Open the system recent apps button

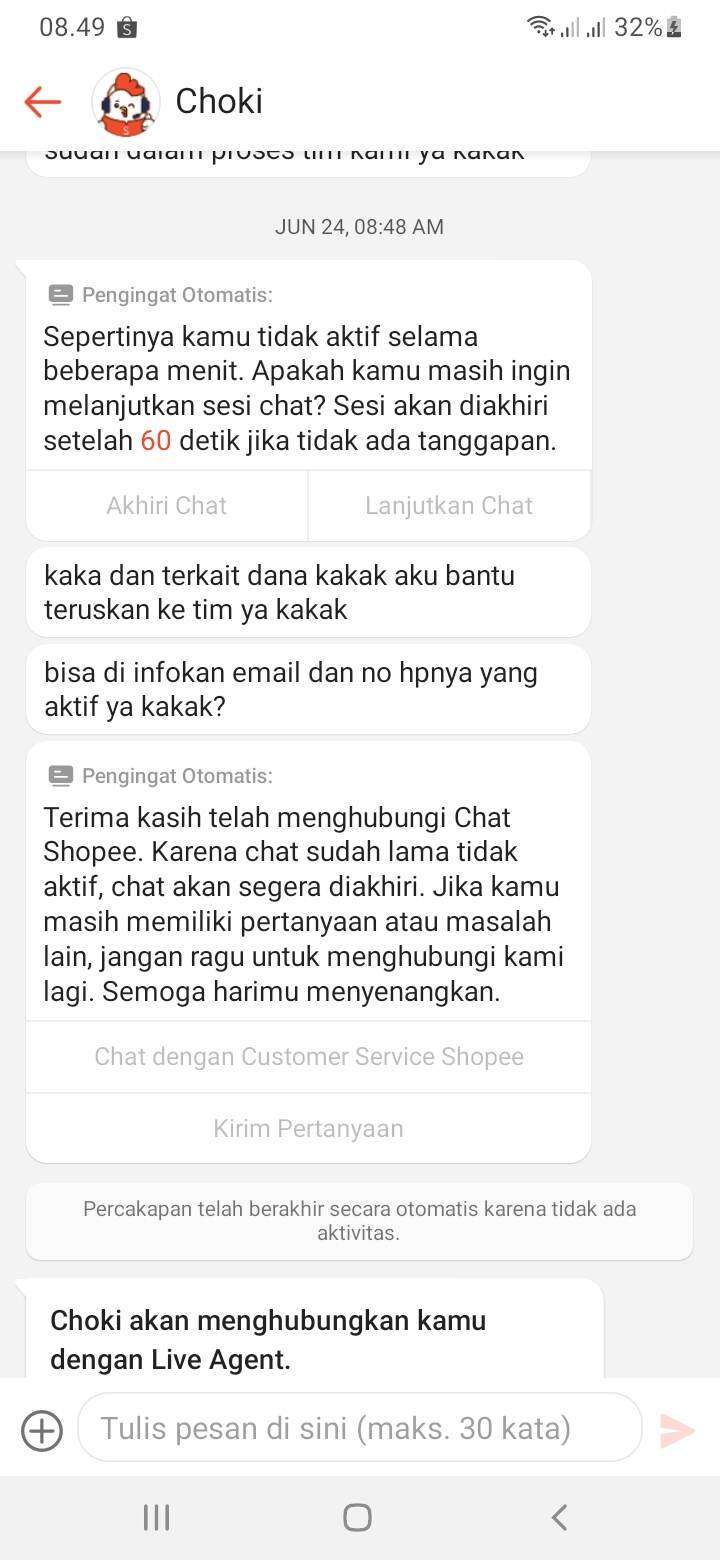[x=156, y=1518]
